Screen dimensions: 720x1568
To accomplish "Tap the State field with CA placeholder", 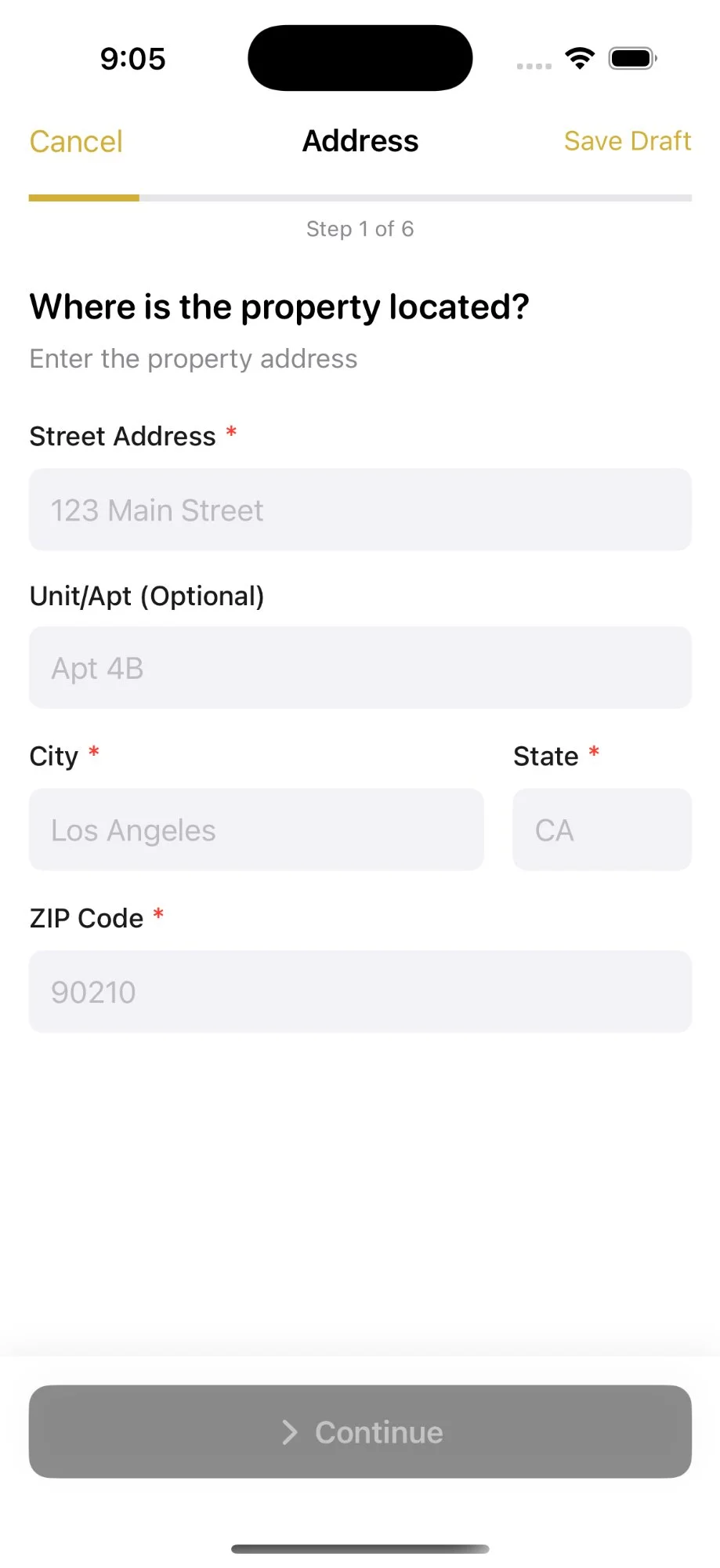I will pyautogui.click(x=602, y=829).
